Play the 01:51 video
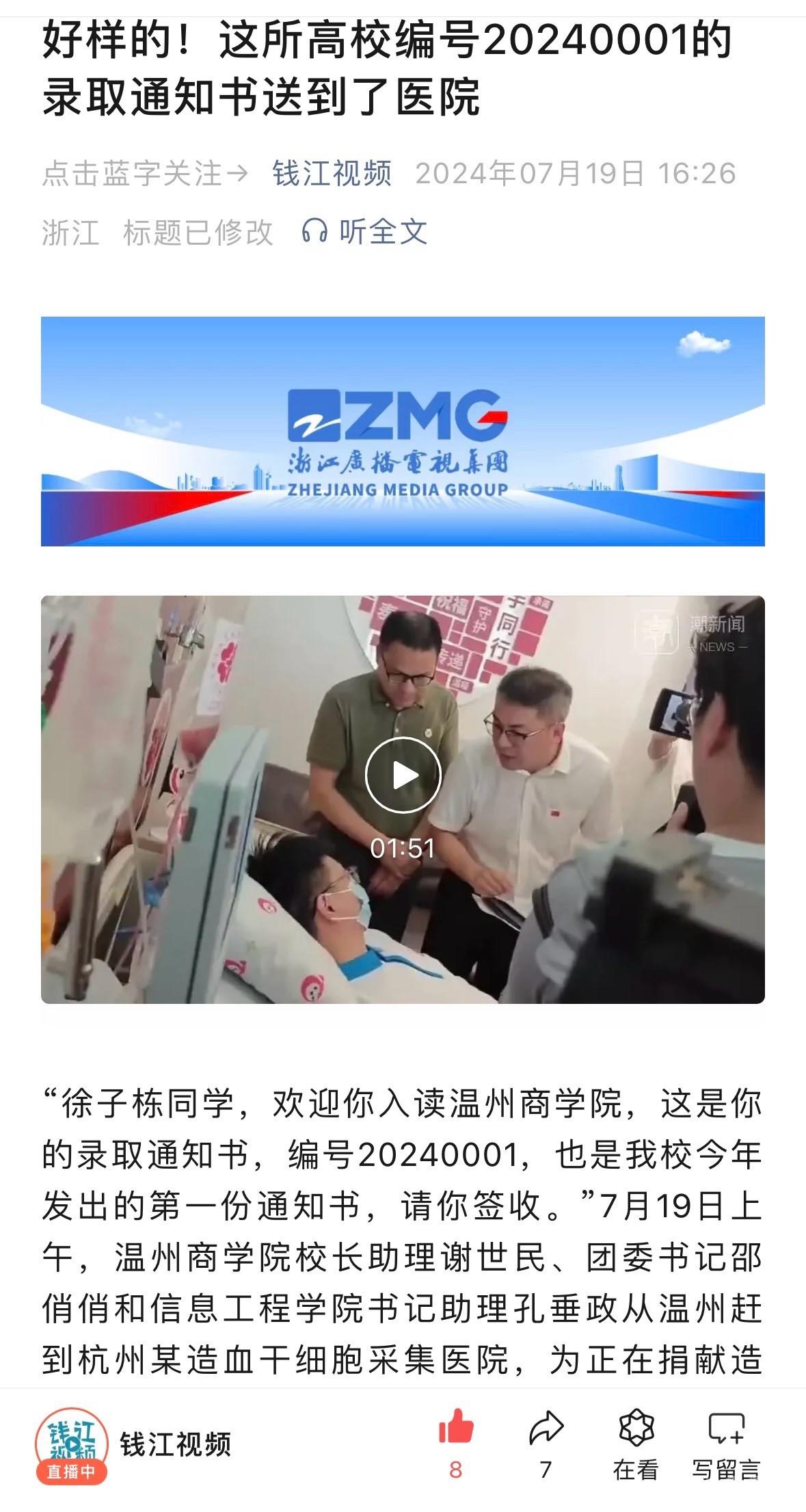Screen dimensions: 806x1512 [403, 775]
